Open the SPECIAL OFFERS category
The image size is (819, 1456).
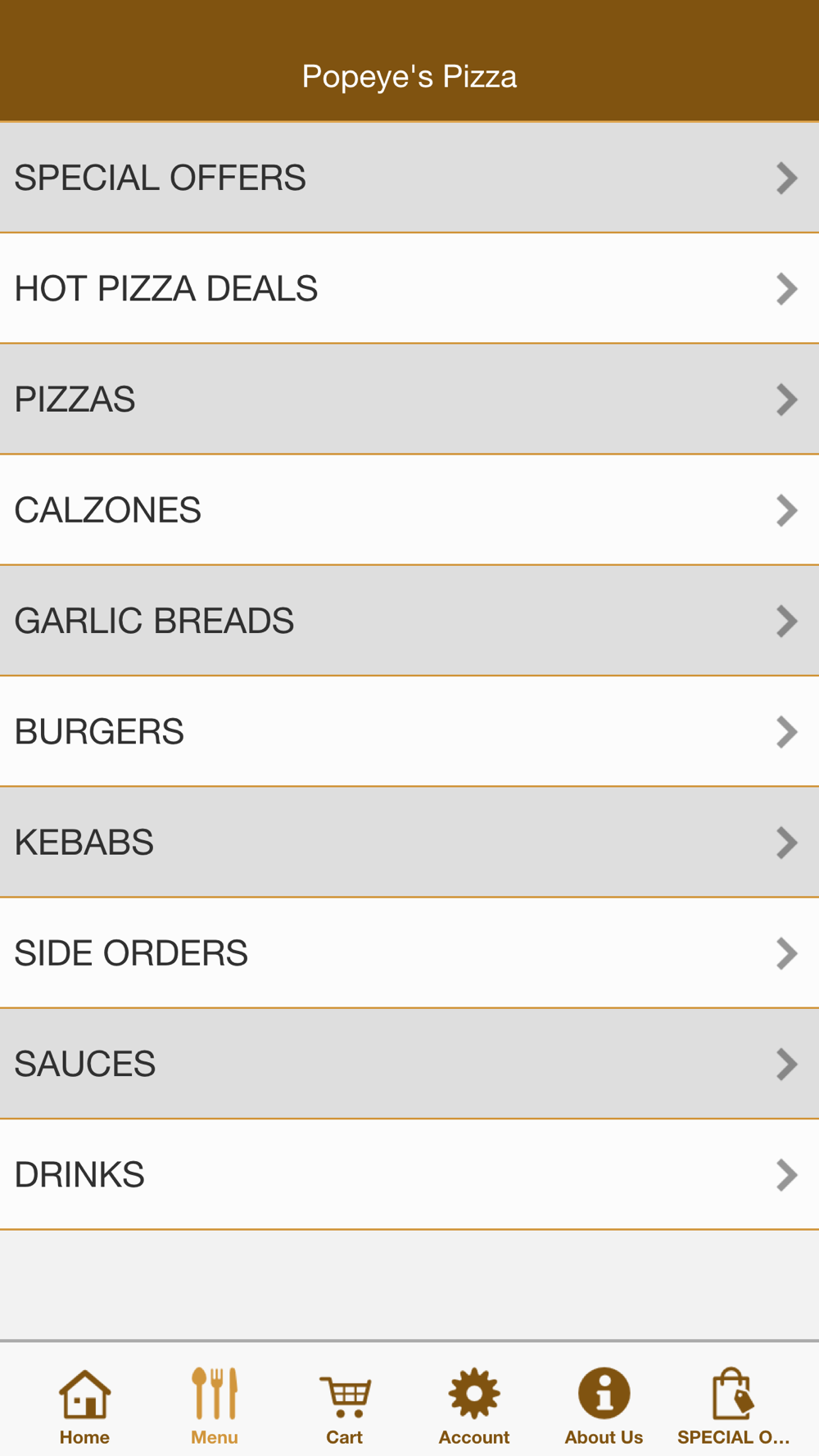pos(409,178)
